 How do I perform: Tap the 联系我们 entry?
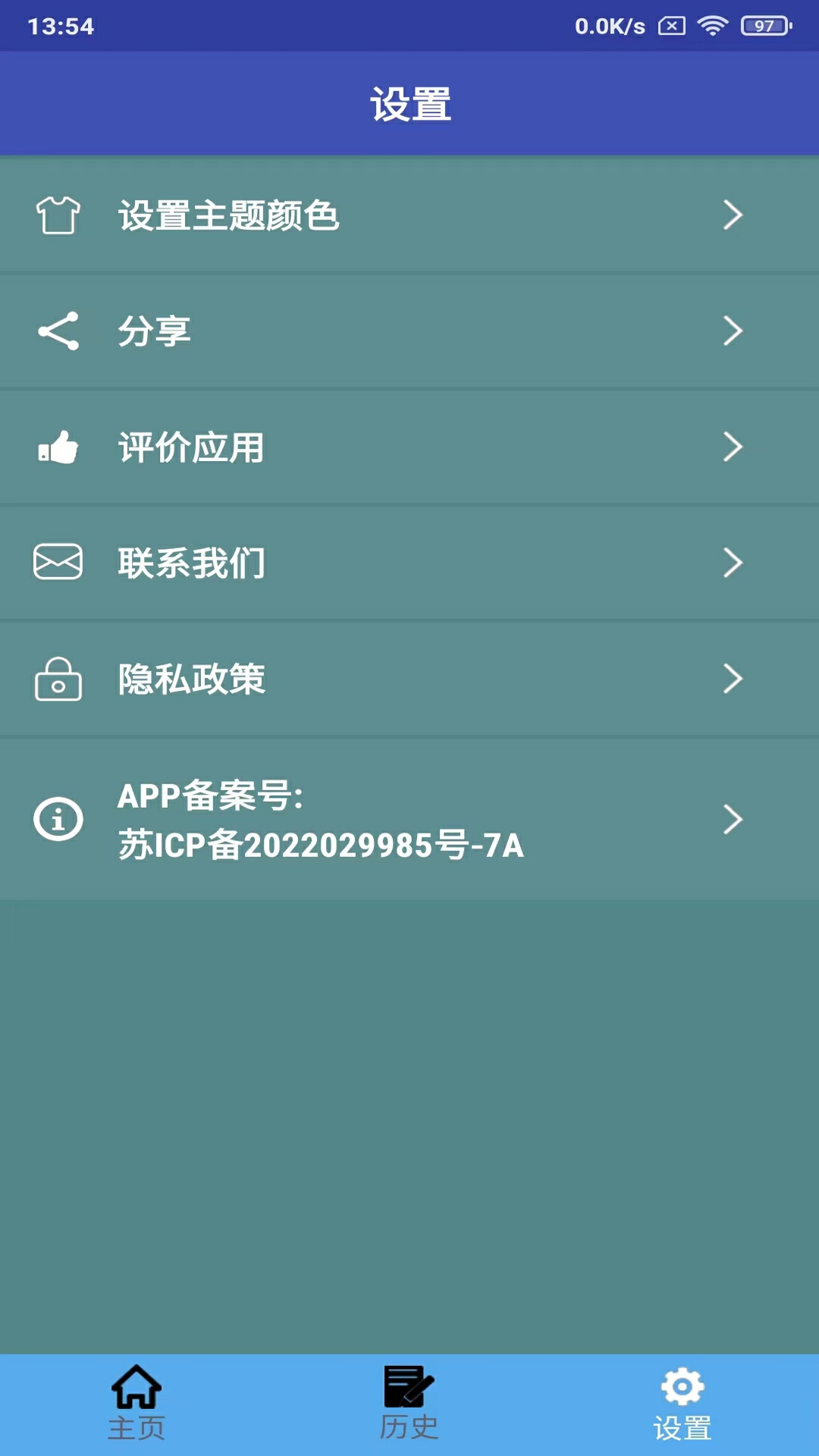(x=191, y=563)
